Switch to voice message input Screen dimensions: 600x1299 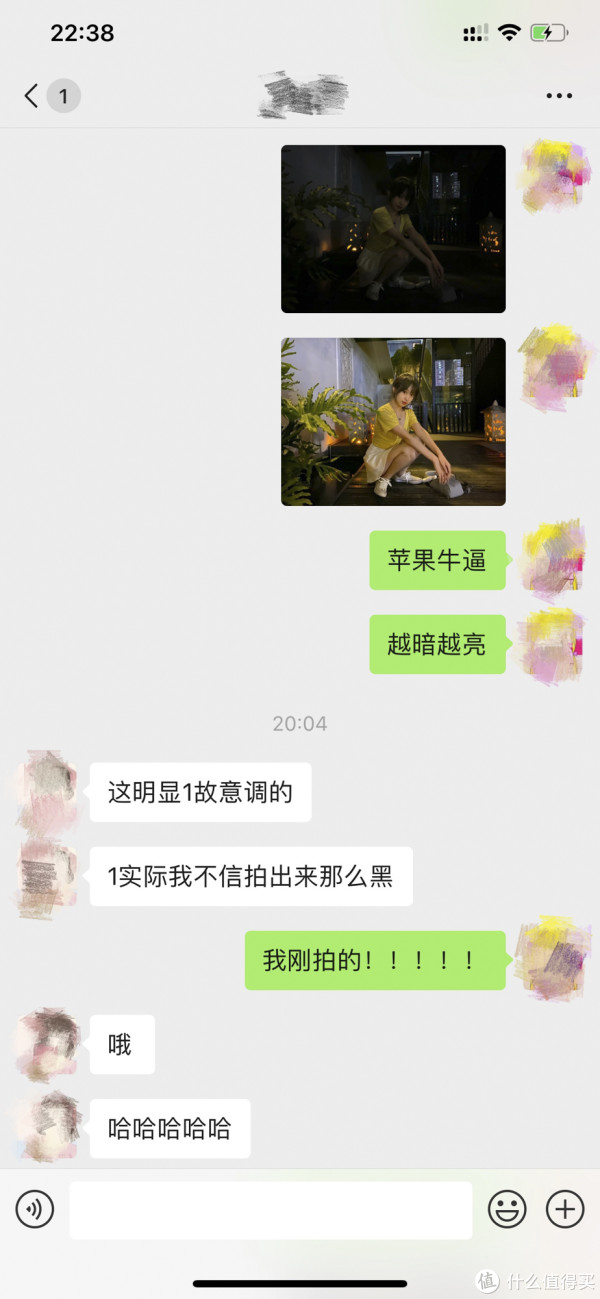35,1210
